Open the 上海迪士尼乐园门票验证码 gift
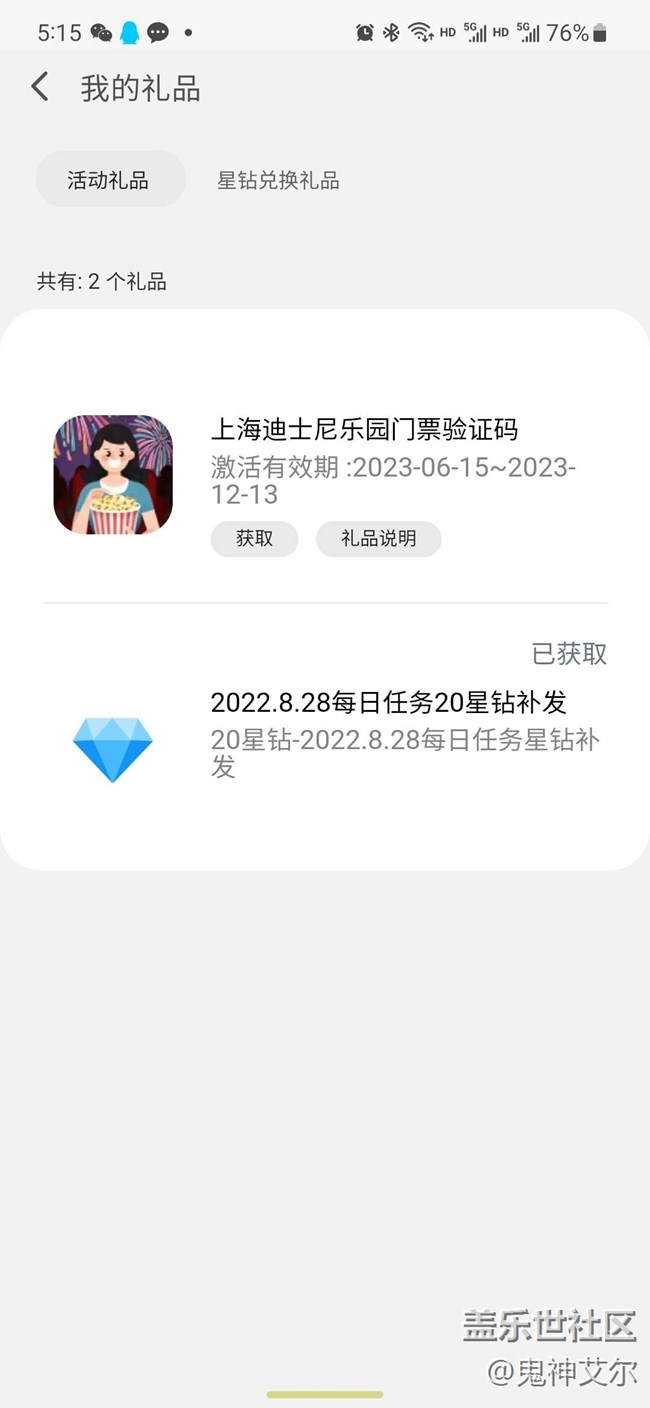 364,430
